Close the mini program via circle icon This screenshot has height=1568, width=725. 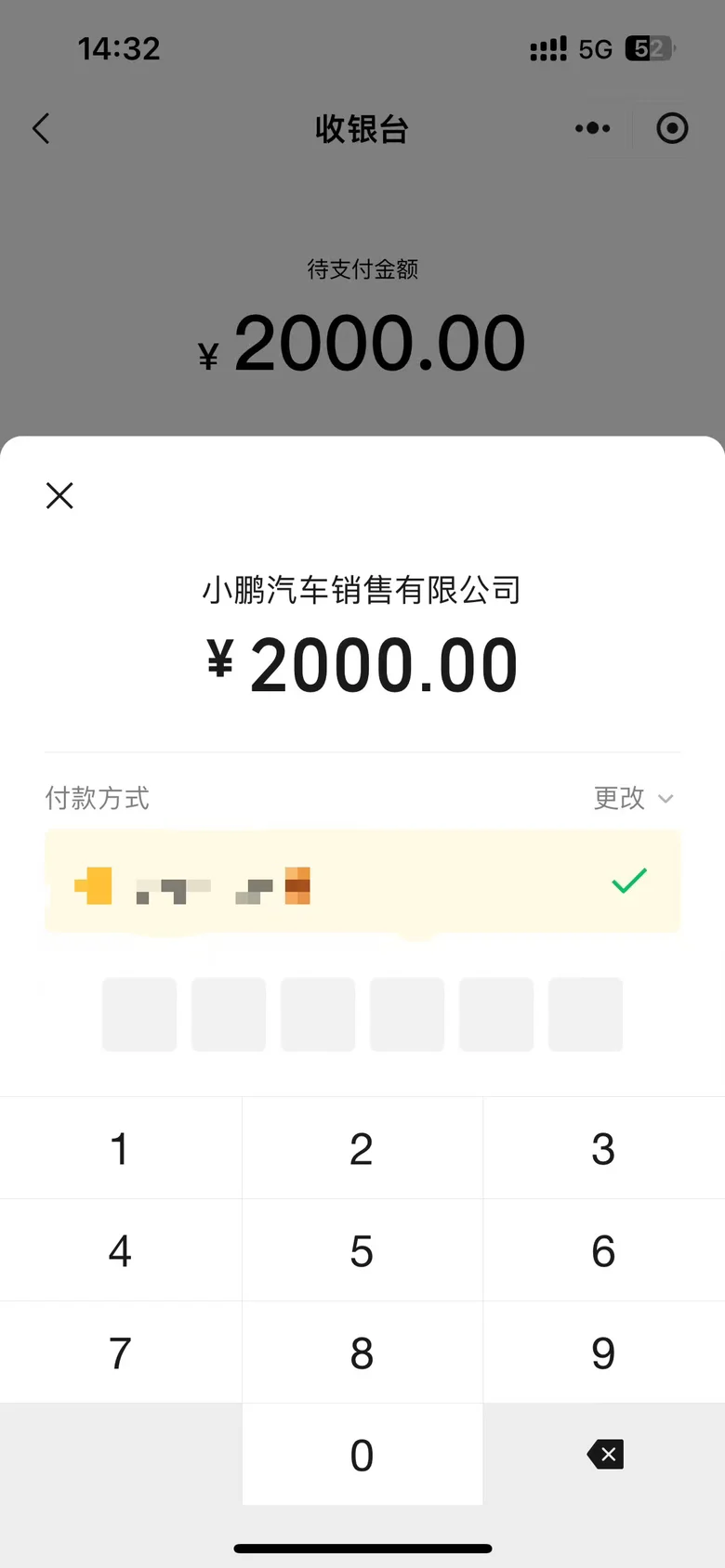[672, 128]
